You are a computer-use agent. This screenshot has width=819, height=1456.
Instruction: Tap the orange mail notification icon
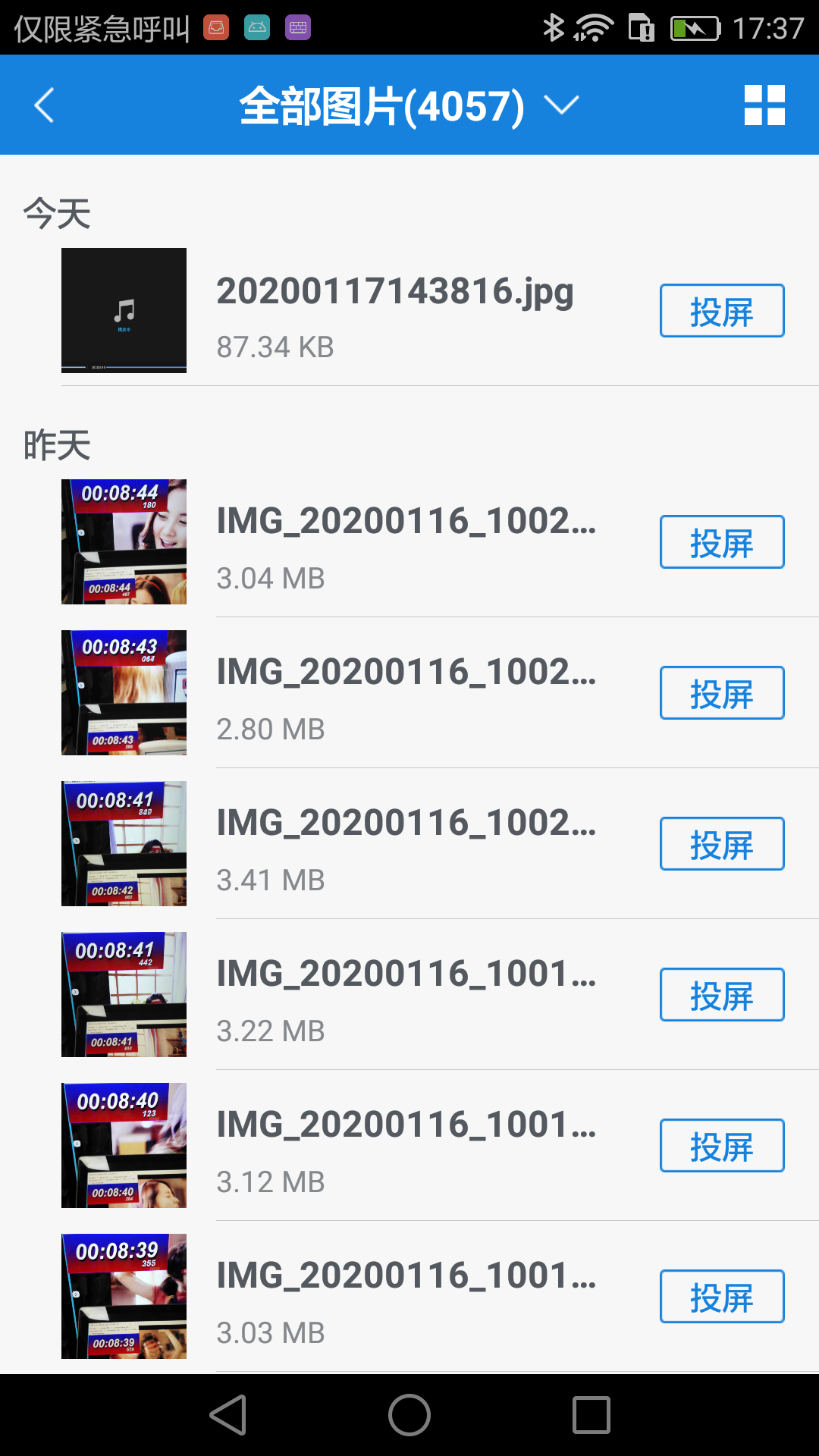[217, 27]
